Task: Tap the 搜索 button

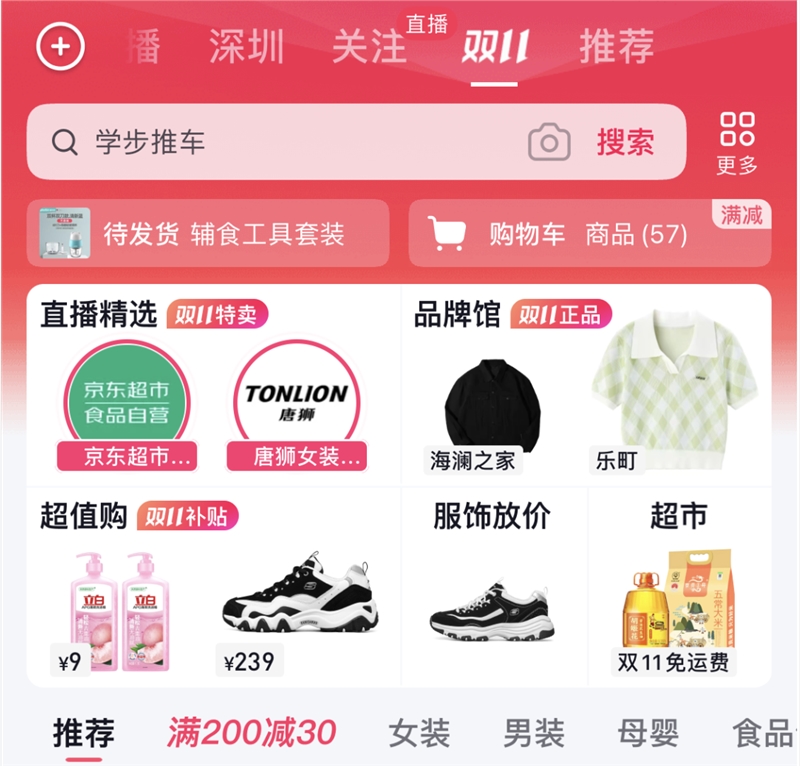Action: [626, 142]
